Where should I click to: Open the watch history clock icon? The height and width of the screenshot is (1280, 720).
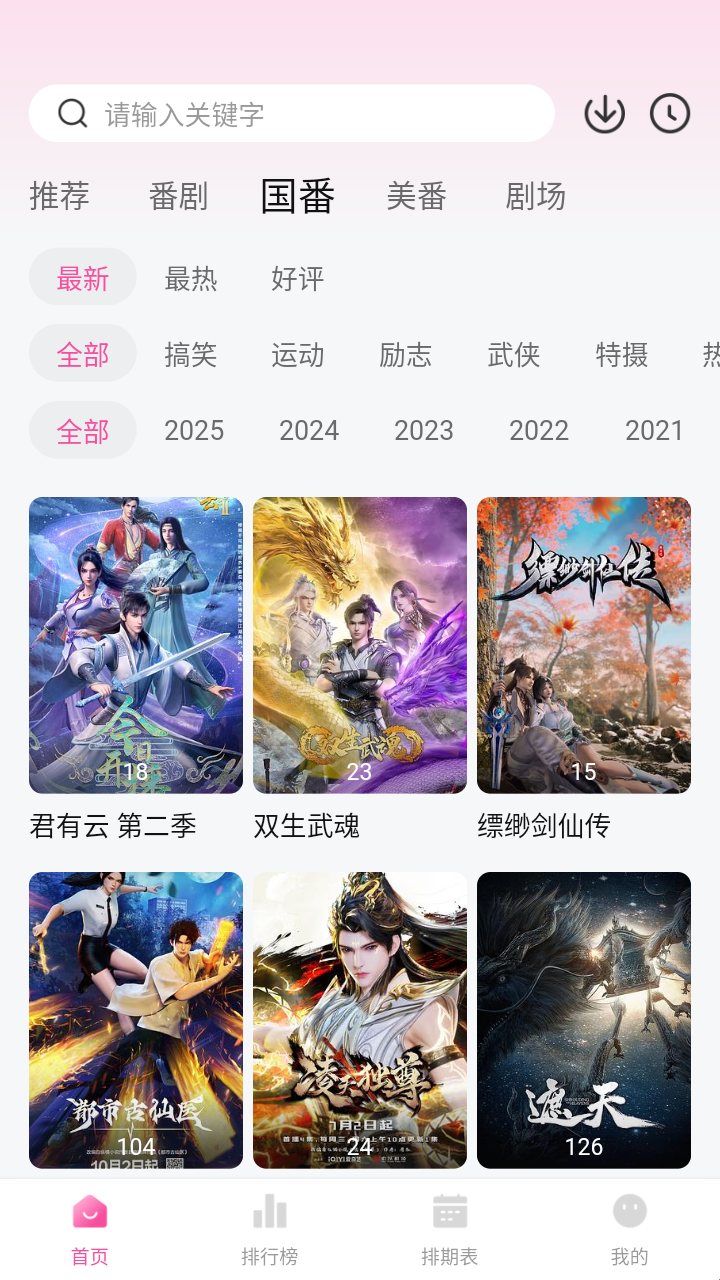coord(670,114)
